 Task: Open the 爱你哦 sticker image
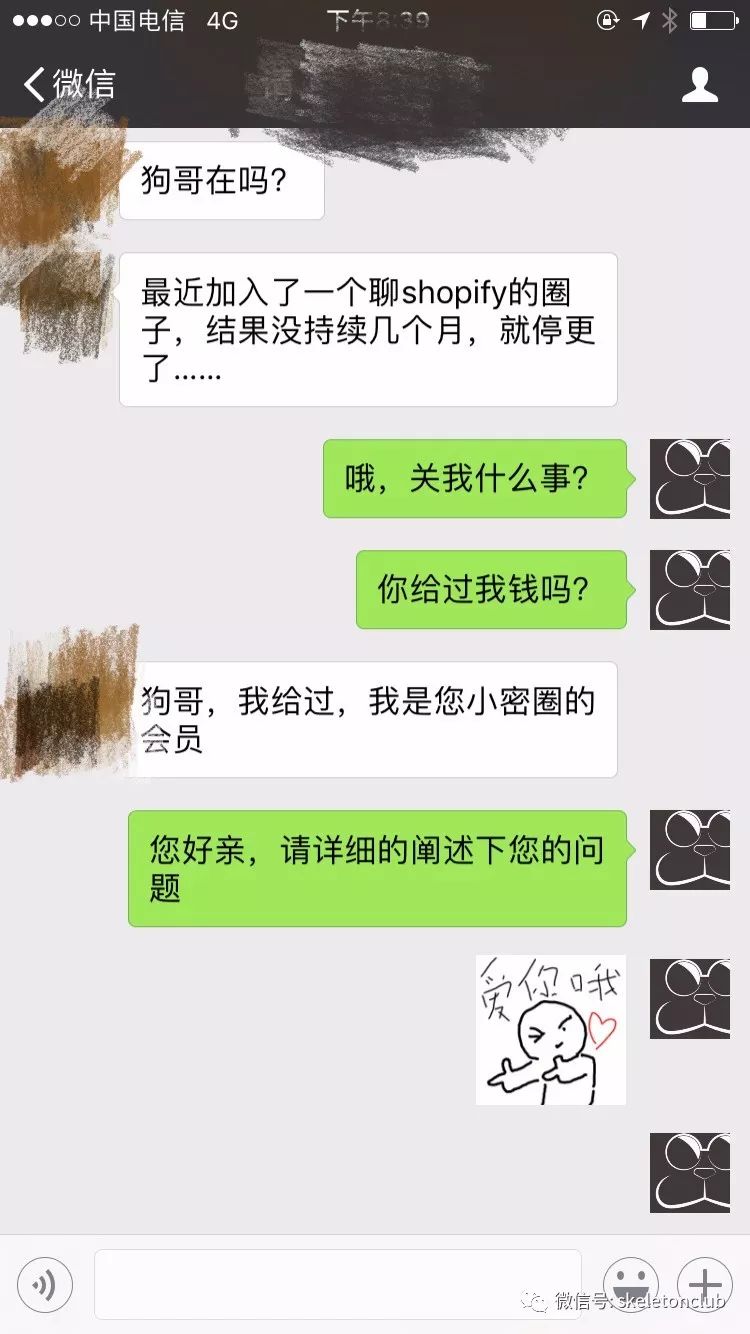coord(550,1030)
